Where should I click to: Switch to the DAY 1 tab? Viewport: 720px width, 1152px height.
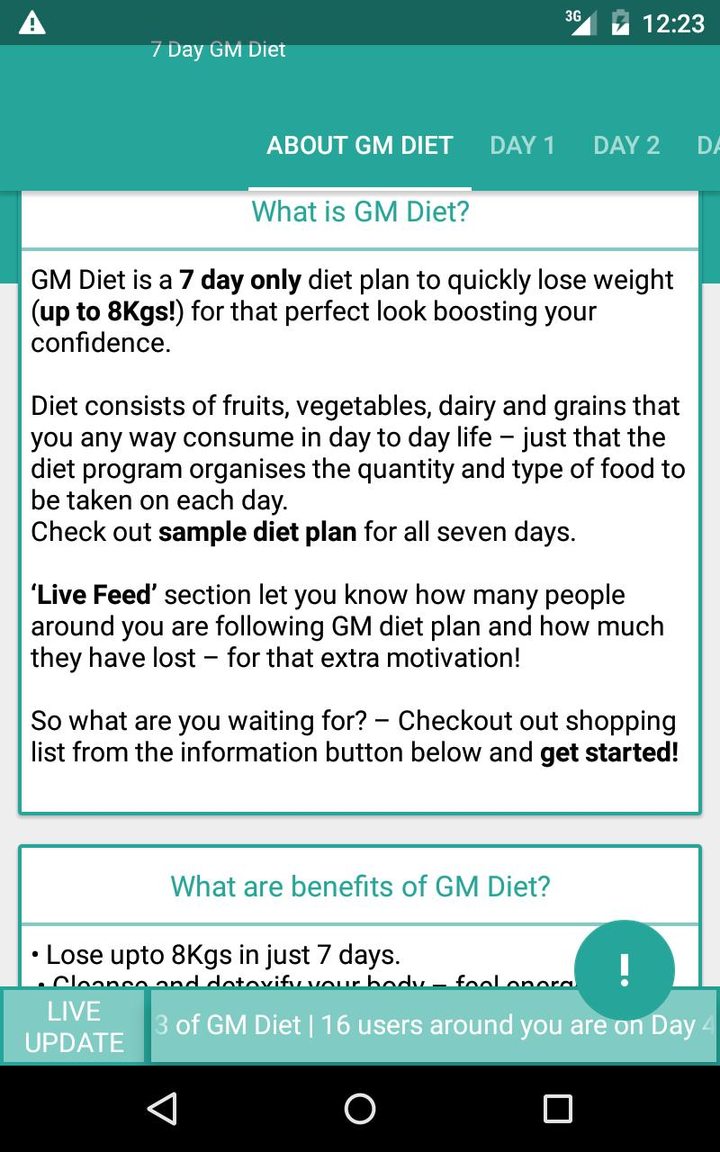pos(522,145)
